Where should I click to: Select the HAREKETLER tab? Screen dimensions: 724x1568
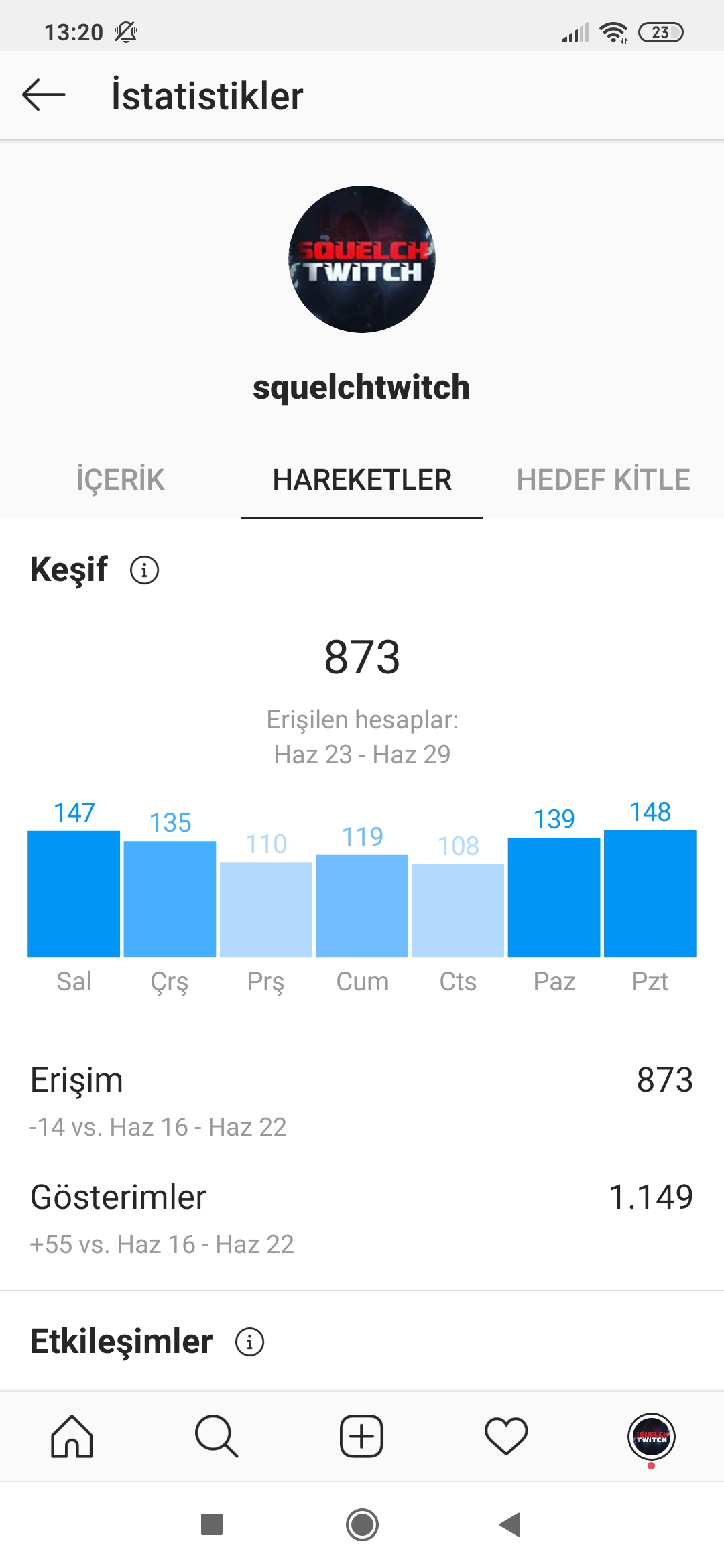point(362,480)
